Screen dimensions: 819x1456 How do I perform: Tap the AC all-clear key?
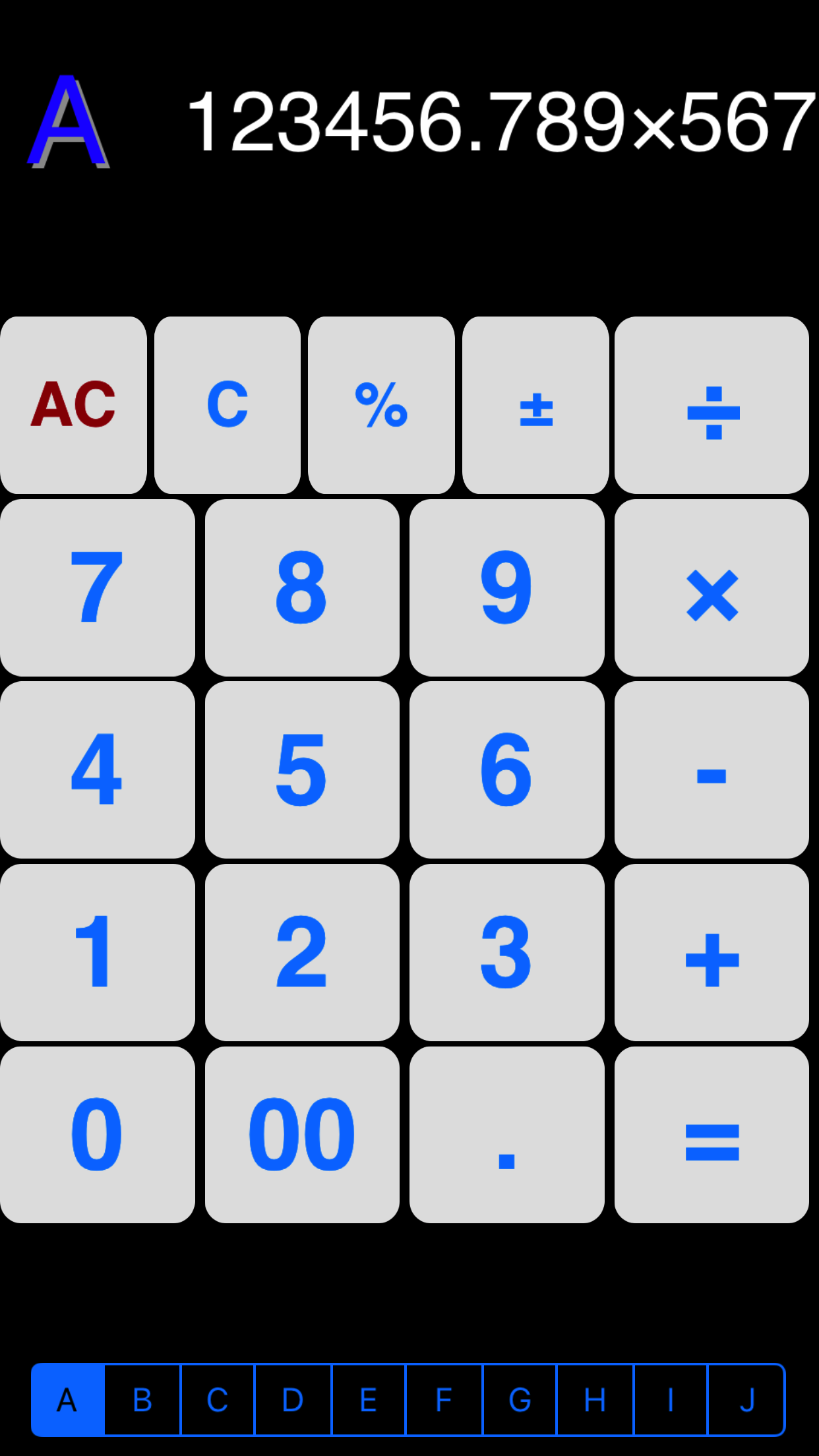click(73, 405)
